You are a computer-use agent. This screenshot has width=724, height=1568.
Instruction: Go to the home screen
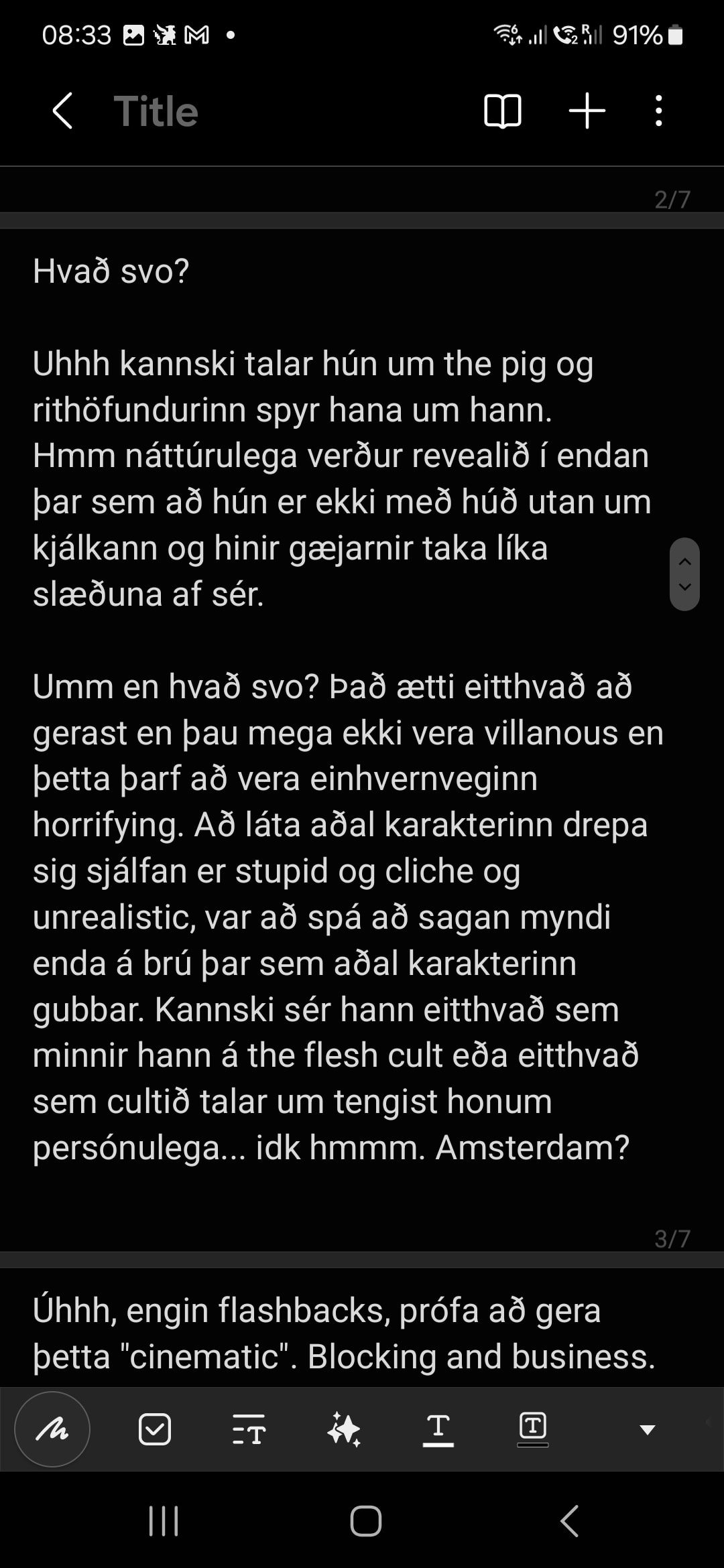(365, 1521)
